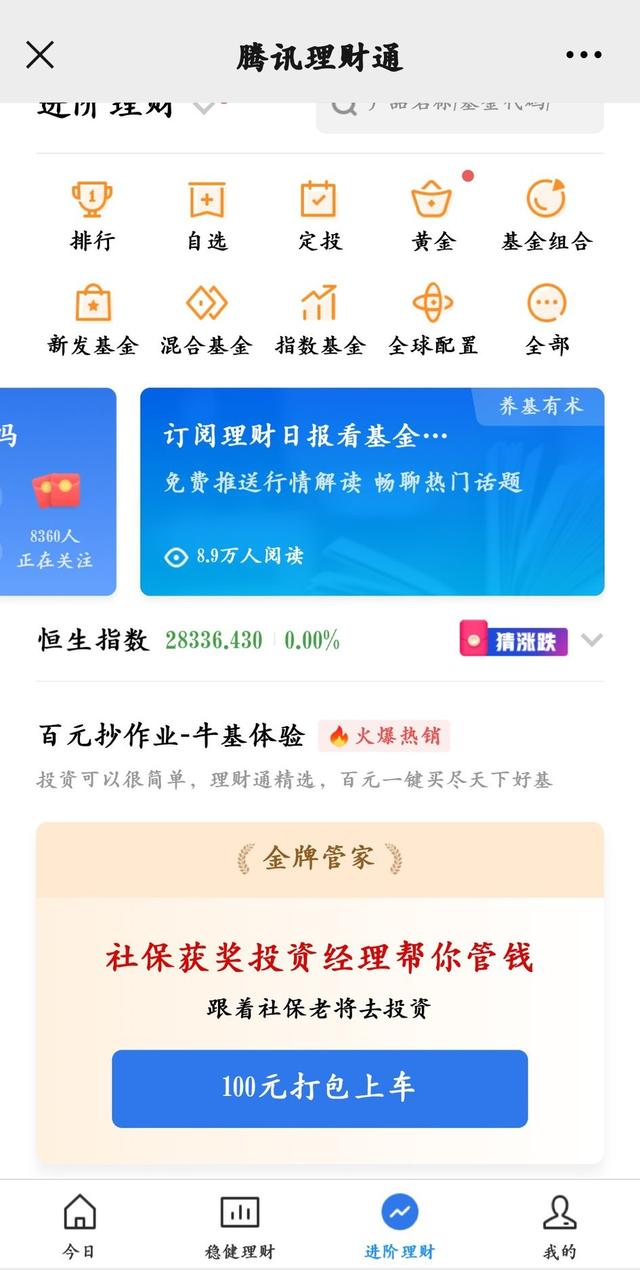Tap the 猜涨跌 guess button
This screenshot has width=640, height=1270.
(x=514, y=640)
